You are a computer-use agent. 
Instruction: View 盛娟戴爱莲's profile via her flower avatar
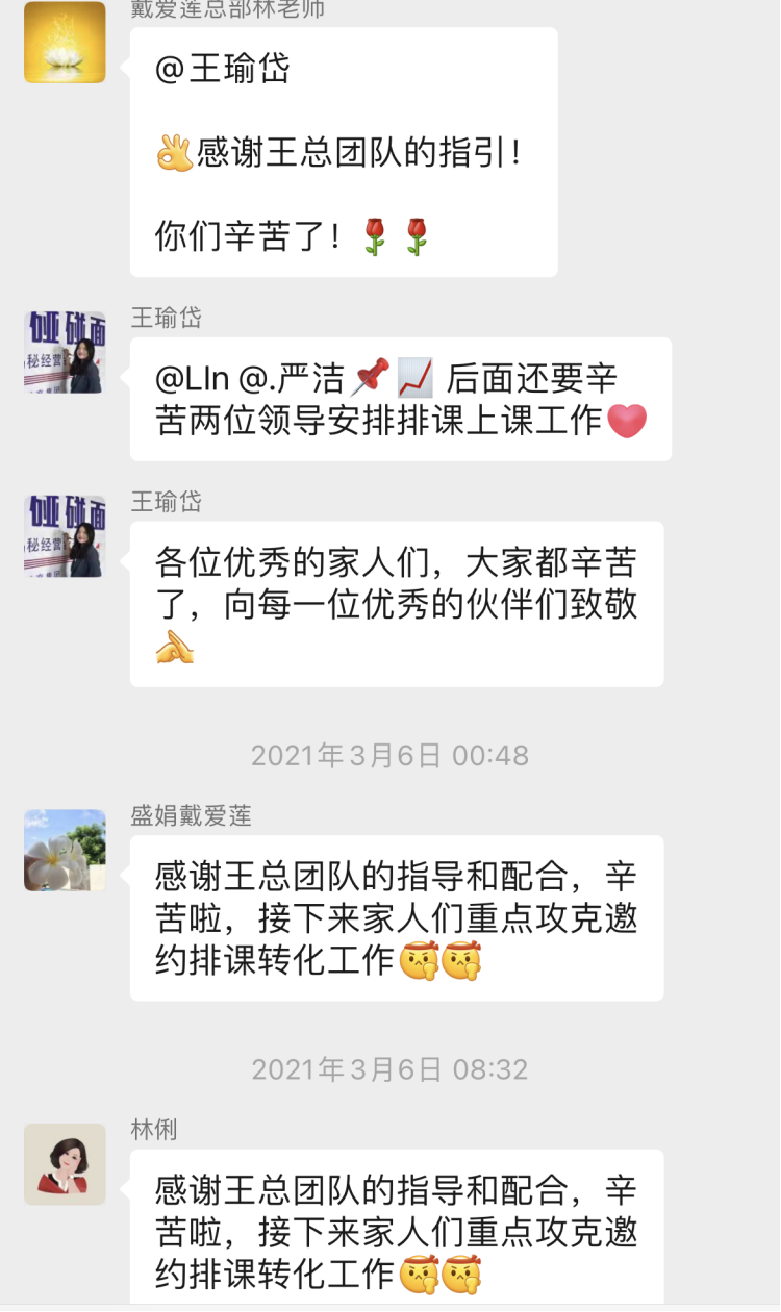point(64,850)
